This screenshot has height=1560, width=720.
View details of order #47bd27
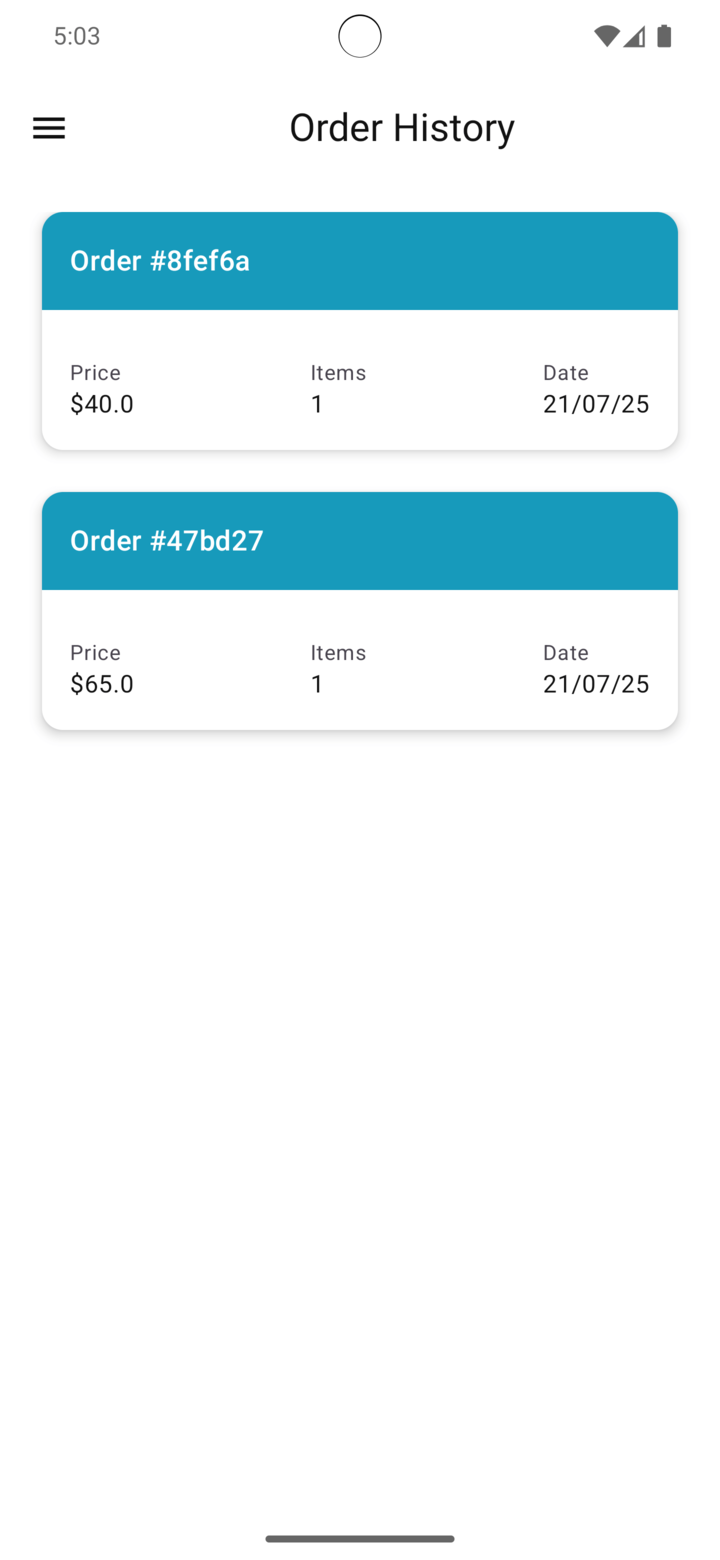coord(360,611)
